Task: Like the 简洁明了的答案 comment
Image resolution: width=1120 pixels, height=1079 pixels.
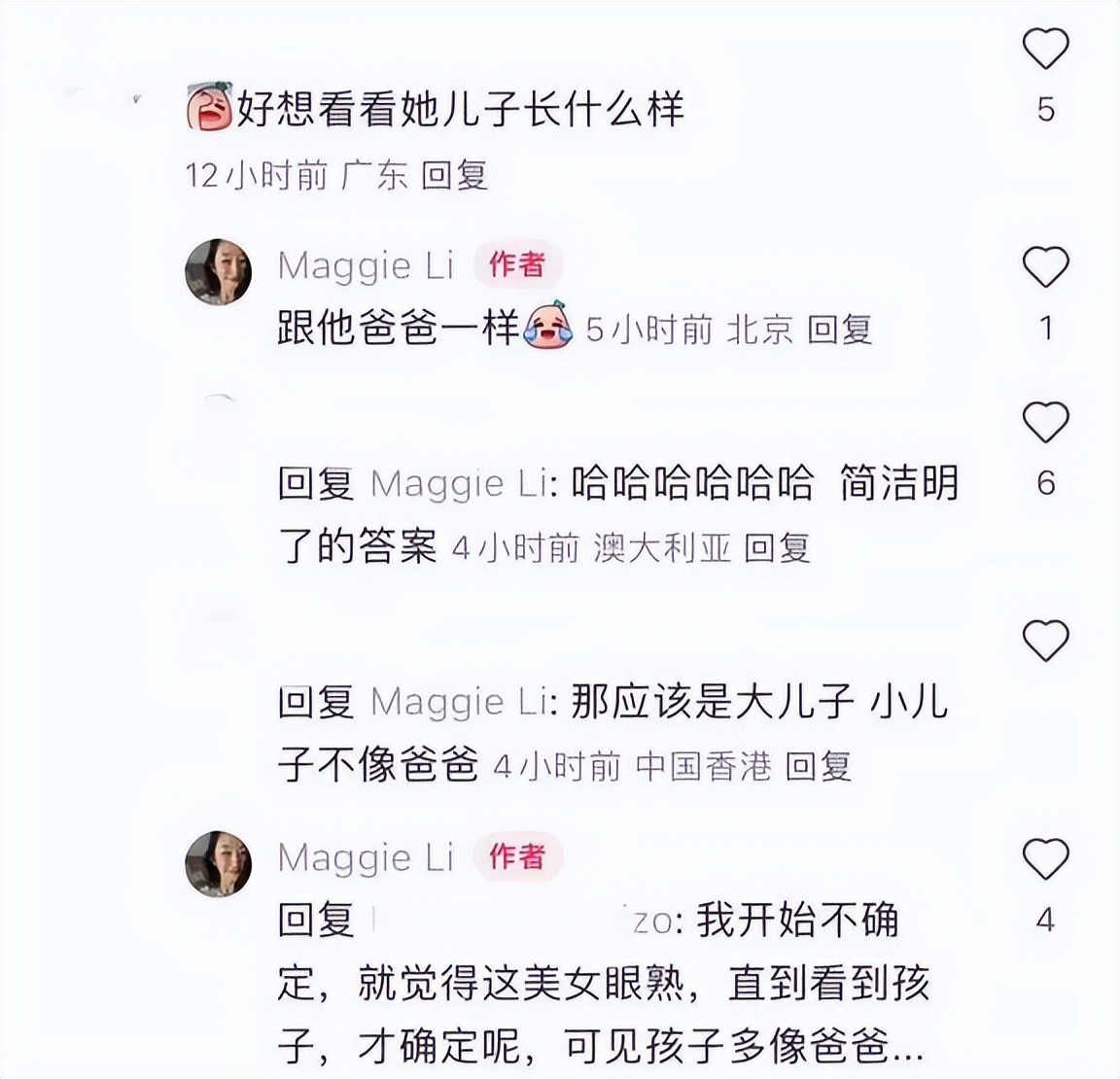Action: pyautogui.click(x=1046, y=422)
